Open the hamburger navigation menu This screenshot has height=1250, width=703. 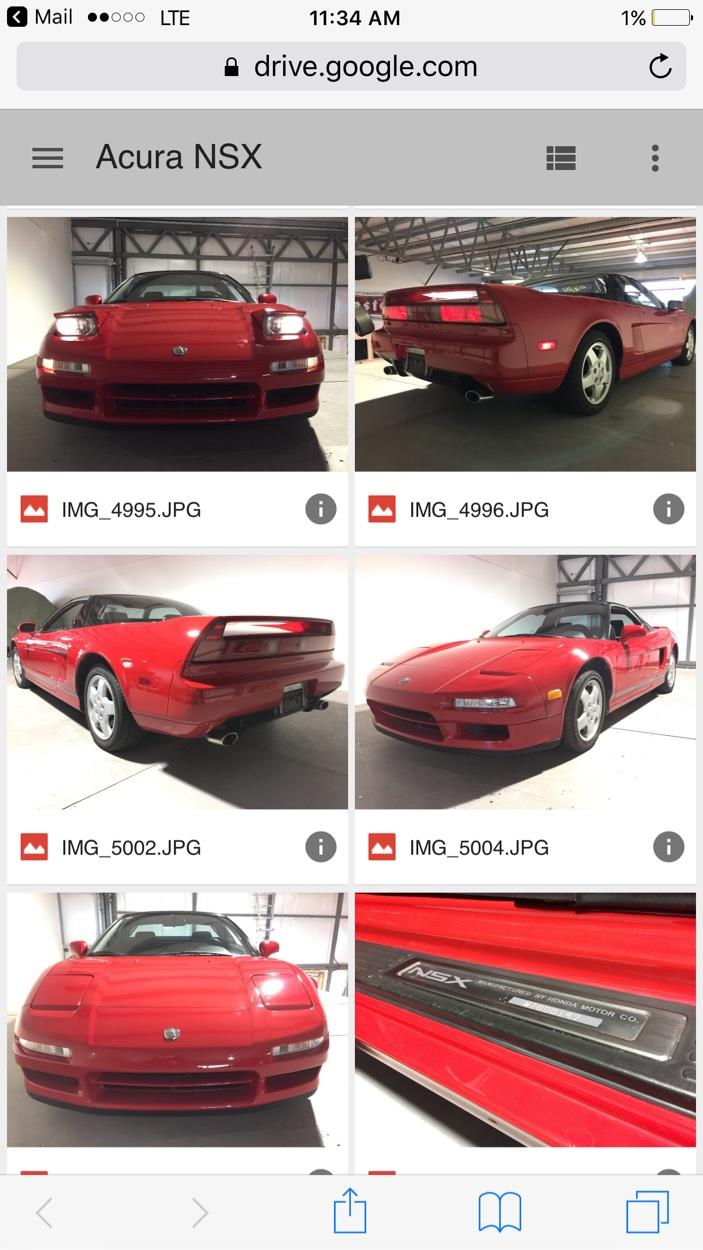coord(47,158)
